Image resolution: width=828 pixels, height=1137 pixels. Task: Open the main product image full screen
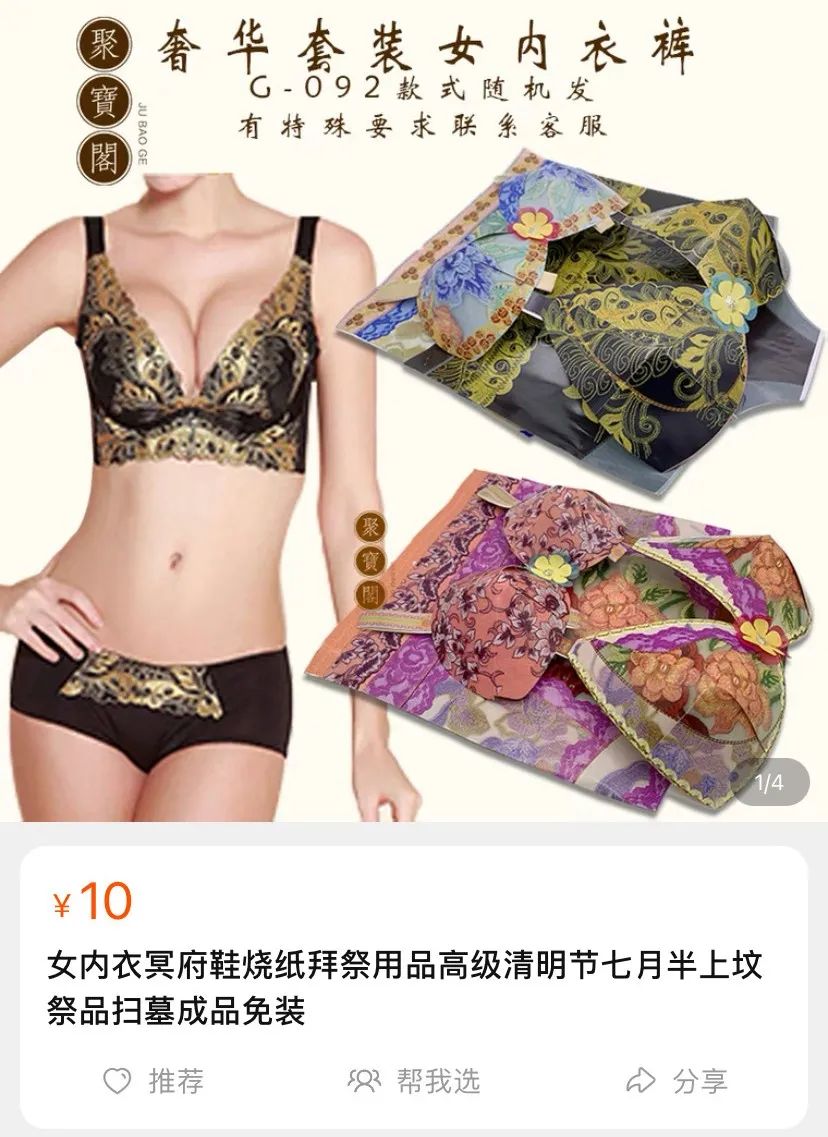pos(414,420)
